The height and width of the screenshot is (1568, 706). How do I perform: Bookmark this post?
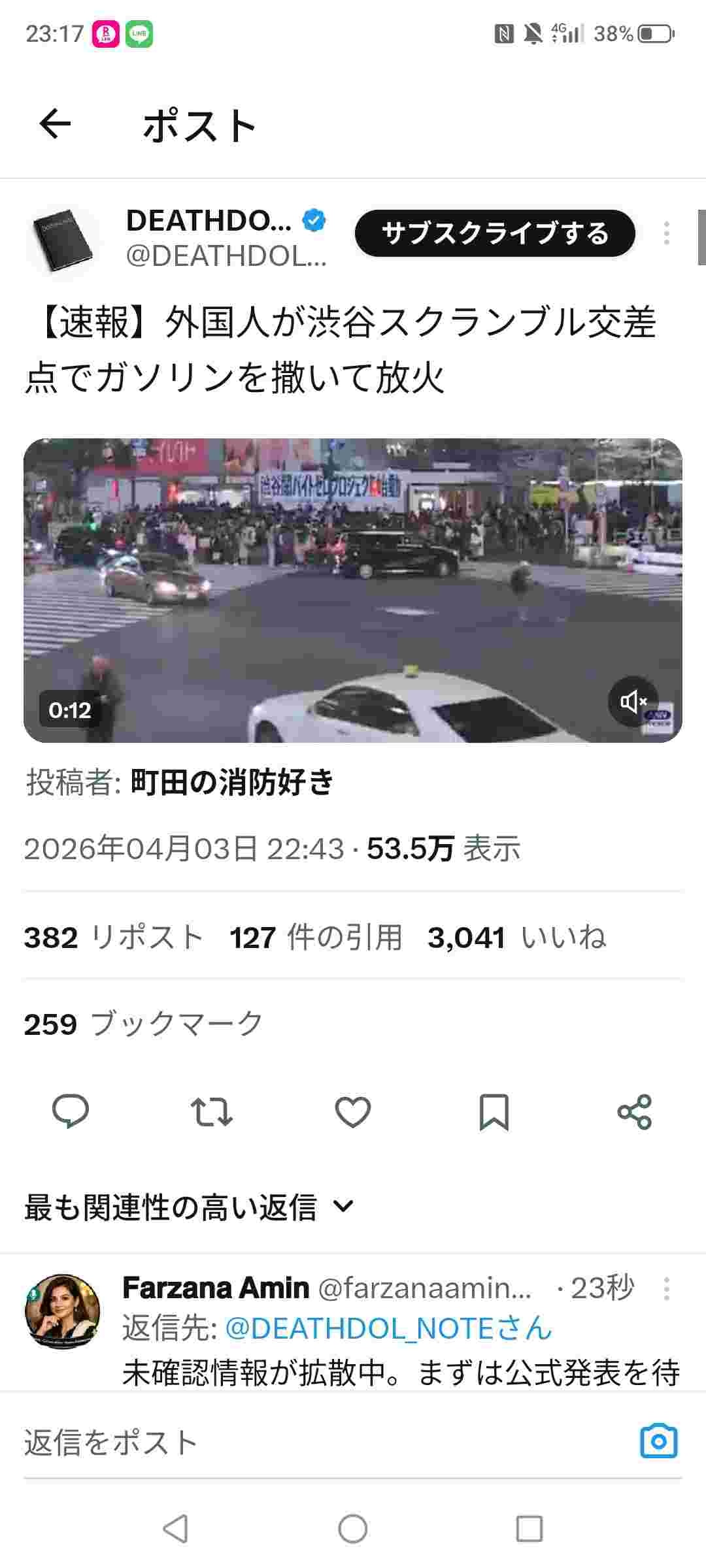pos(494,1111)
